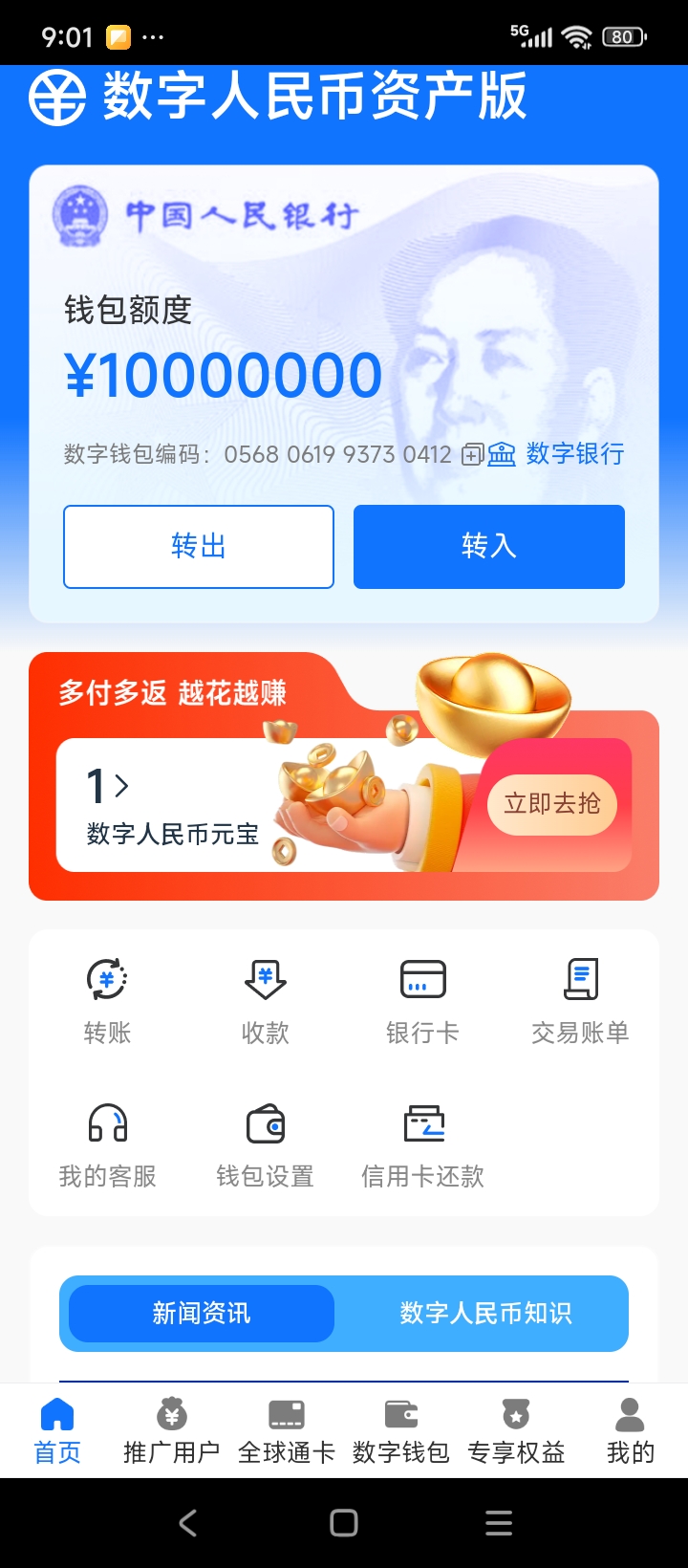Select the 新闻资讯 news tab
Image resolution: width=688 pixels, height=1568 pixels.
pos(199,1314)
